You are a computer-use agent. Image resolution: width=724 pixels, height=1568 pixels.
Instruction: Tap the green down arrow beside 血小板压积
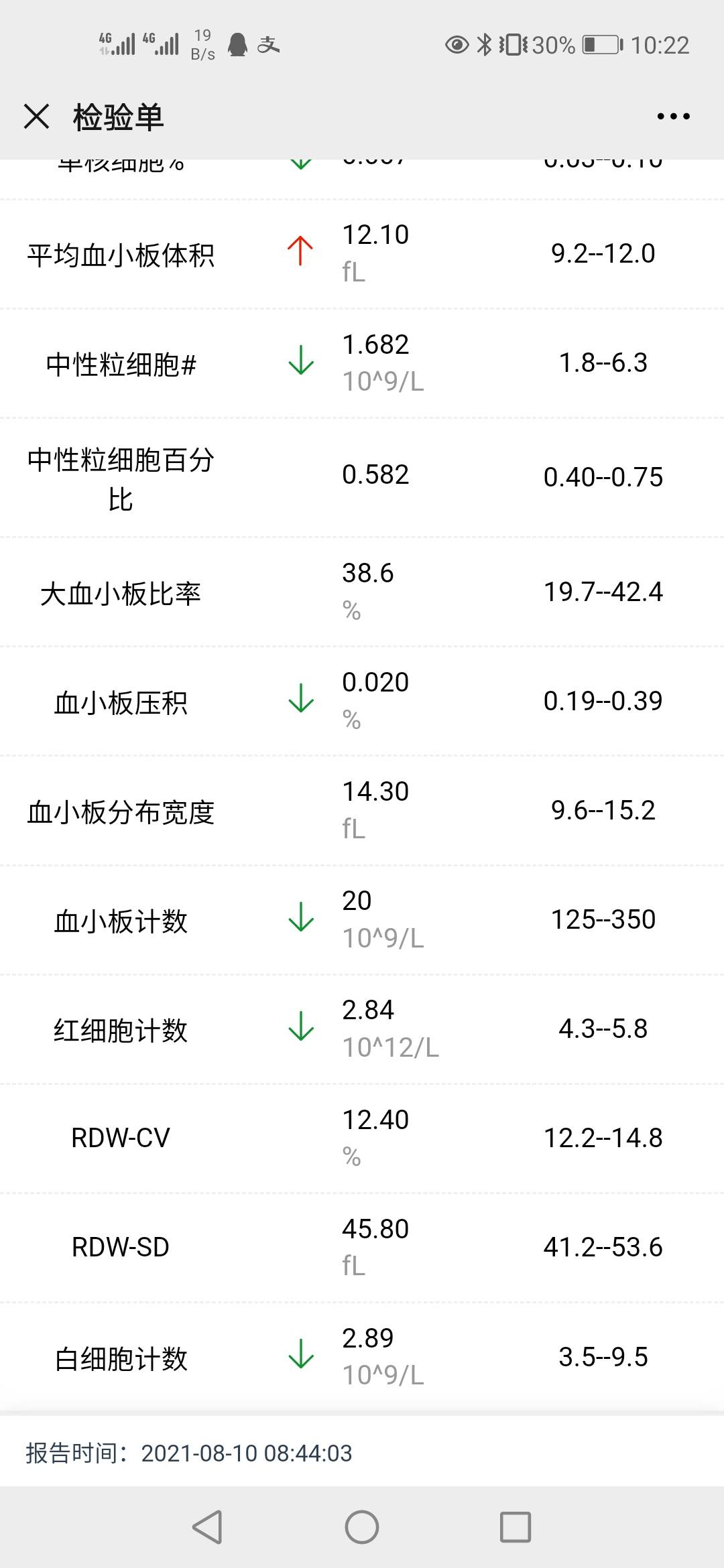[x=300, y=699]
